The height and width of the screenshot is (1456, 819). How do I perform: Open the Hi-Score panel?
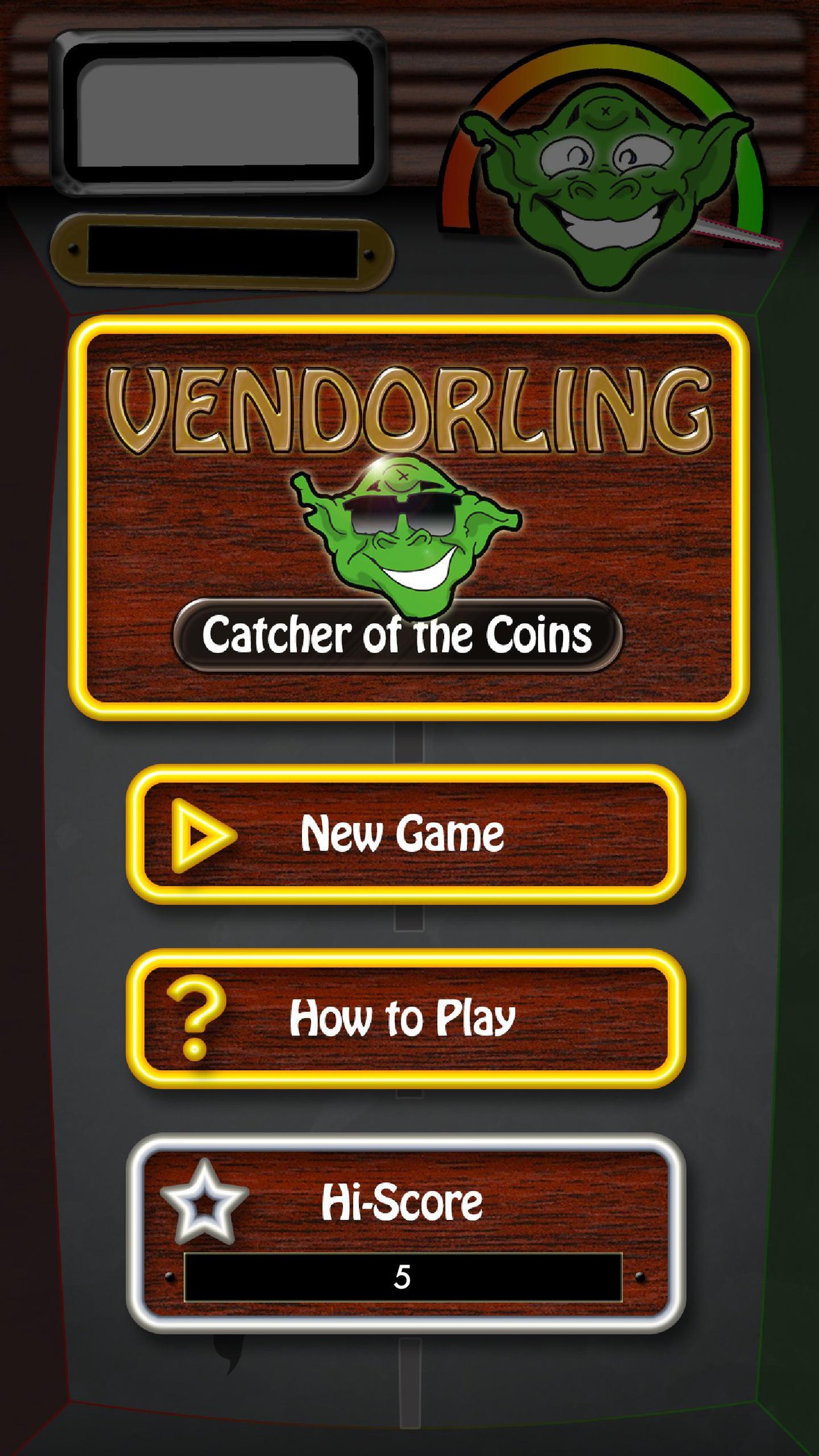click(406, 1233)
